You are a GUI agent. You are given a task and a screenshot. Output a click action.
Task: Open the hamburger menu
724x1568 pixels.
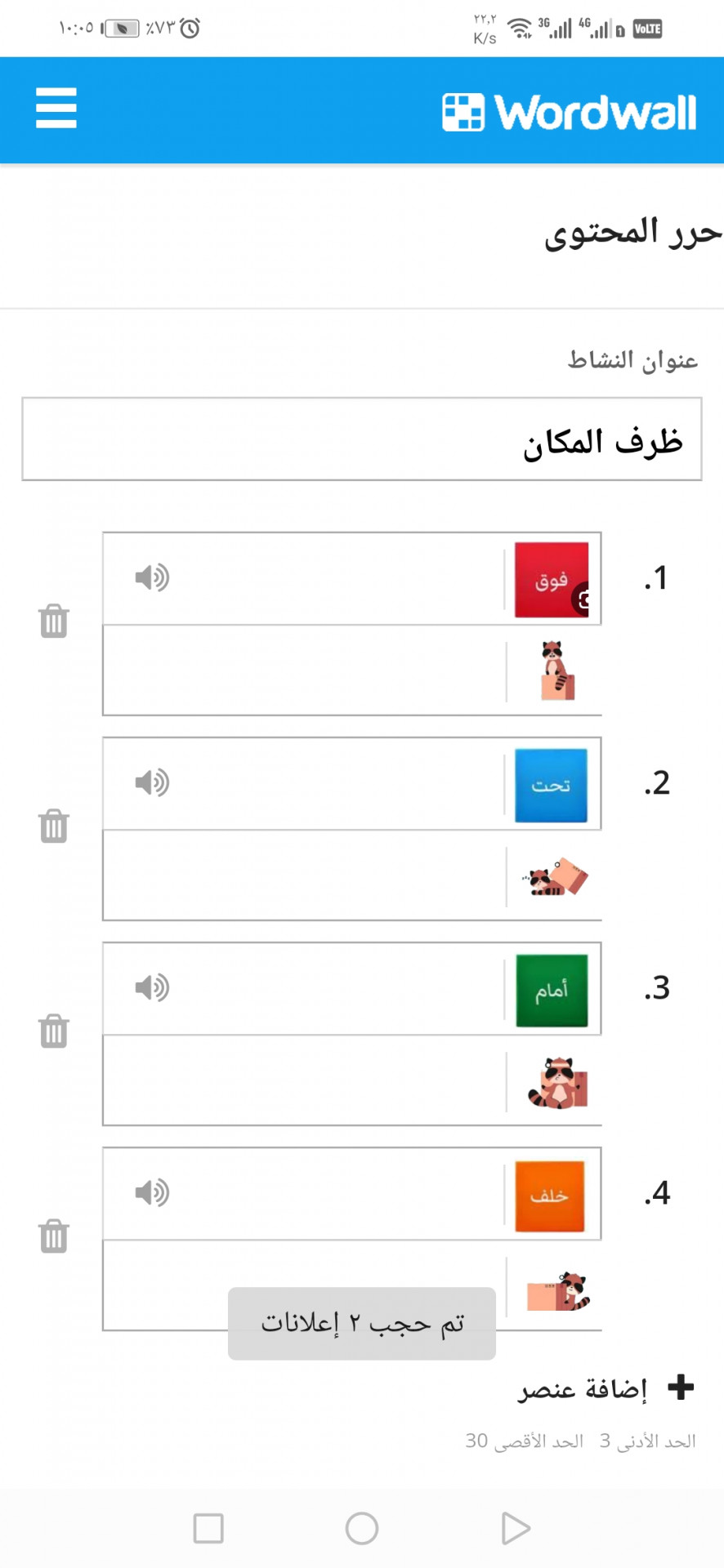coord(56,109)
